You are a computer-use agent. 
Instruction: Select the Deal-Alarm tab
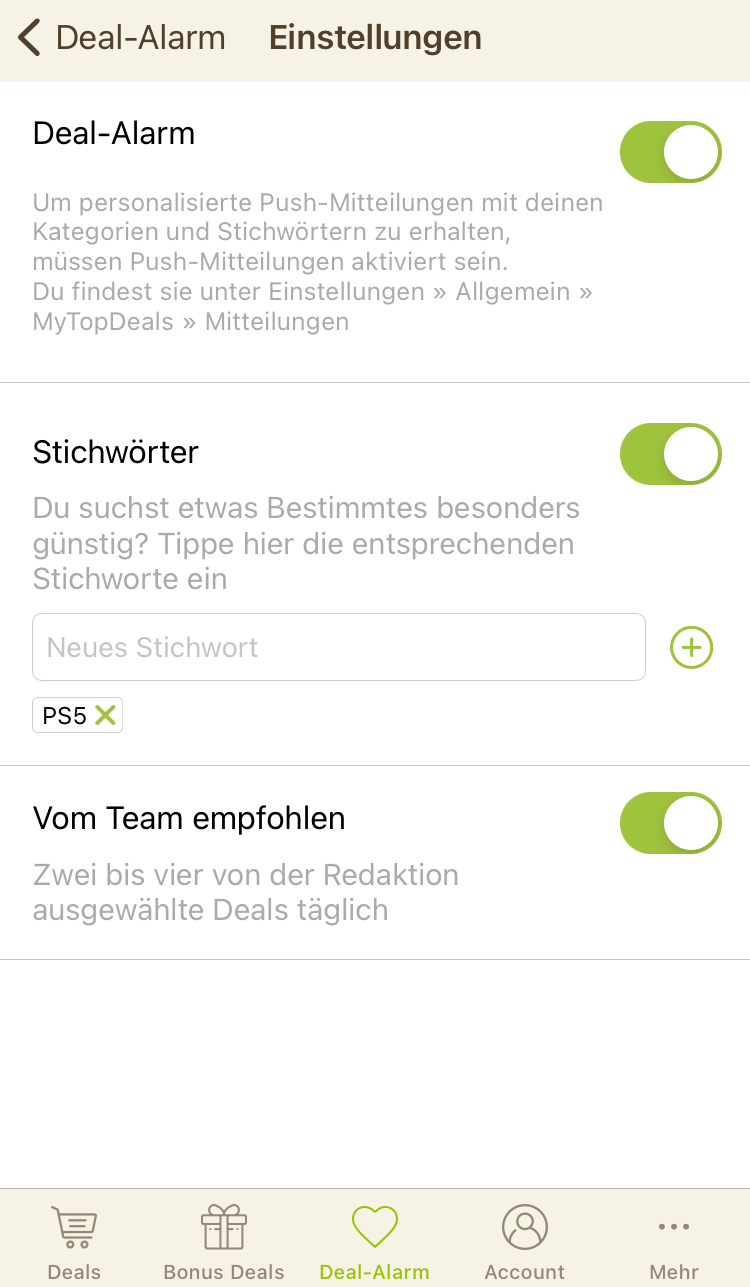click(x=374, y=1241)
